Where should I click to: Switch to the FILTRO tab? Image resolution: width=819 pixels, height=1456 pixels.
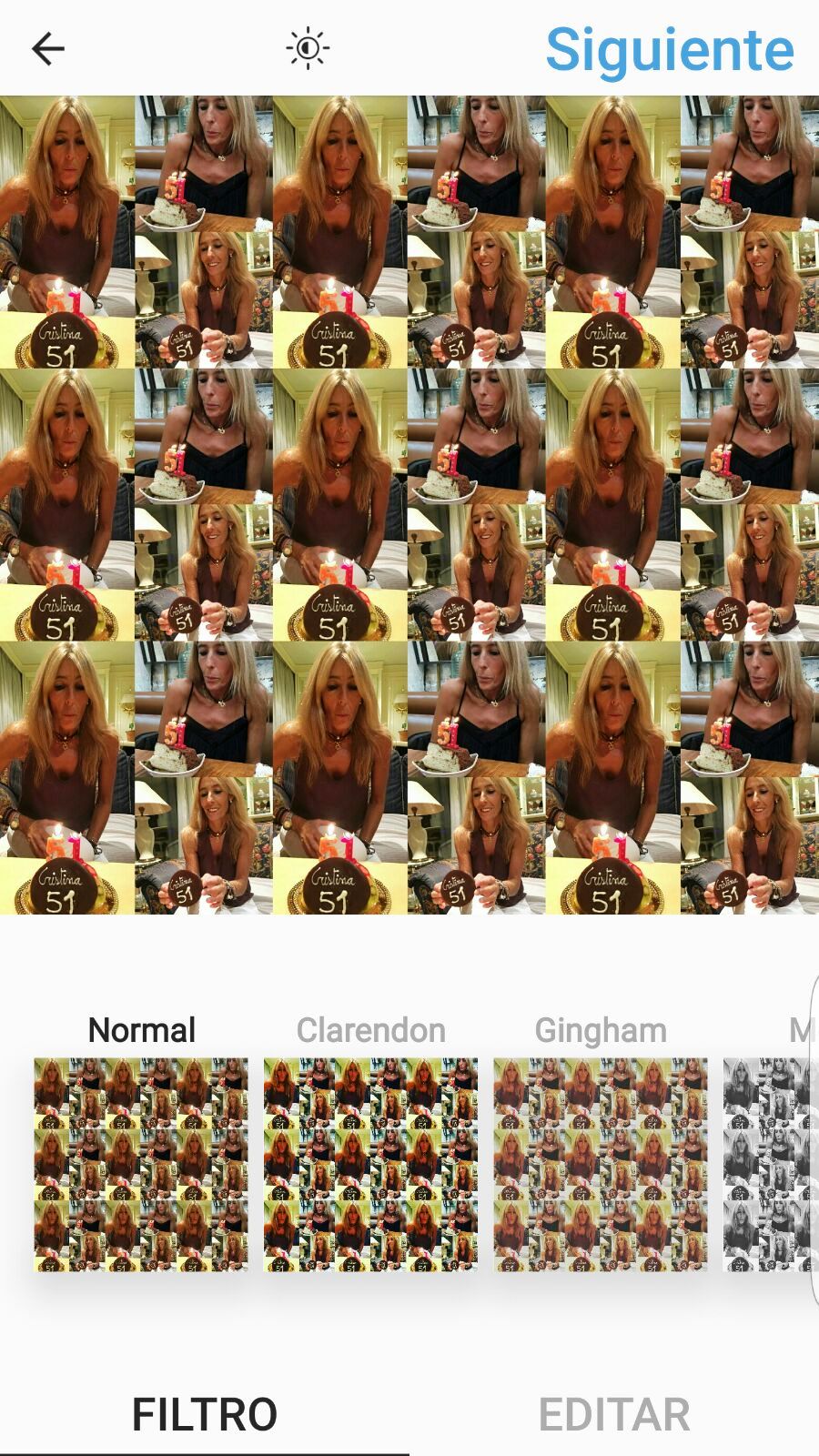click(205, 1414)
